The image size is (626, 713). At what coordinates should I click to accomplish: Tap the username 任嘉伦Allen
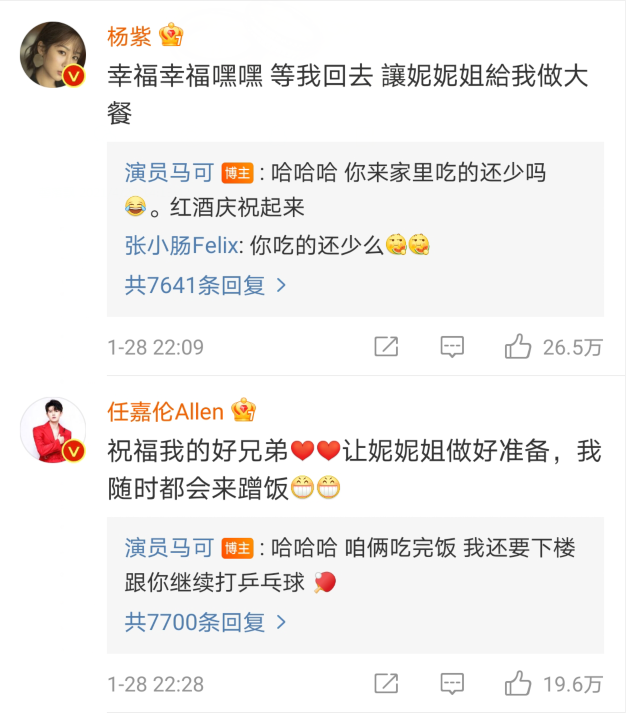click(165, 410)
